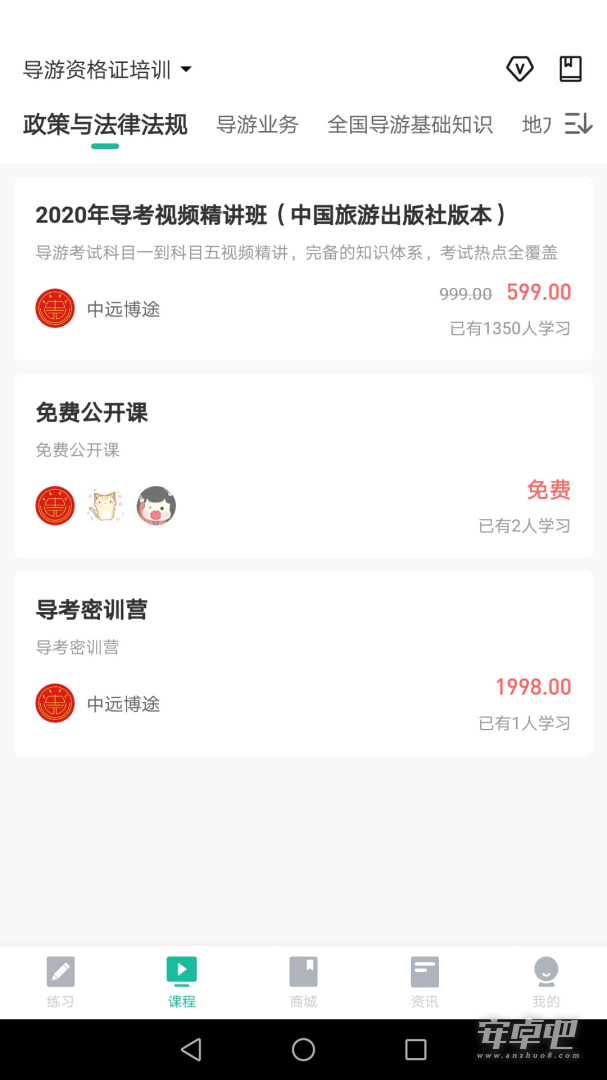Expand the subject tab list icon
The width and height of the screenshot is (607, 1080).
click(x=578, y=124)
